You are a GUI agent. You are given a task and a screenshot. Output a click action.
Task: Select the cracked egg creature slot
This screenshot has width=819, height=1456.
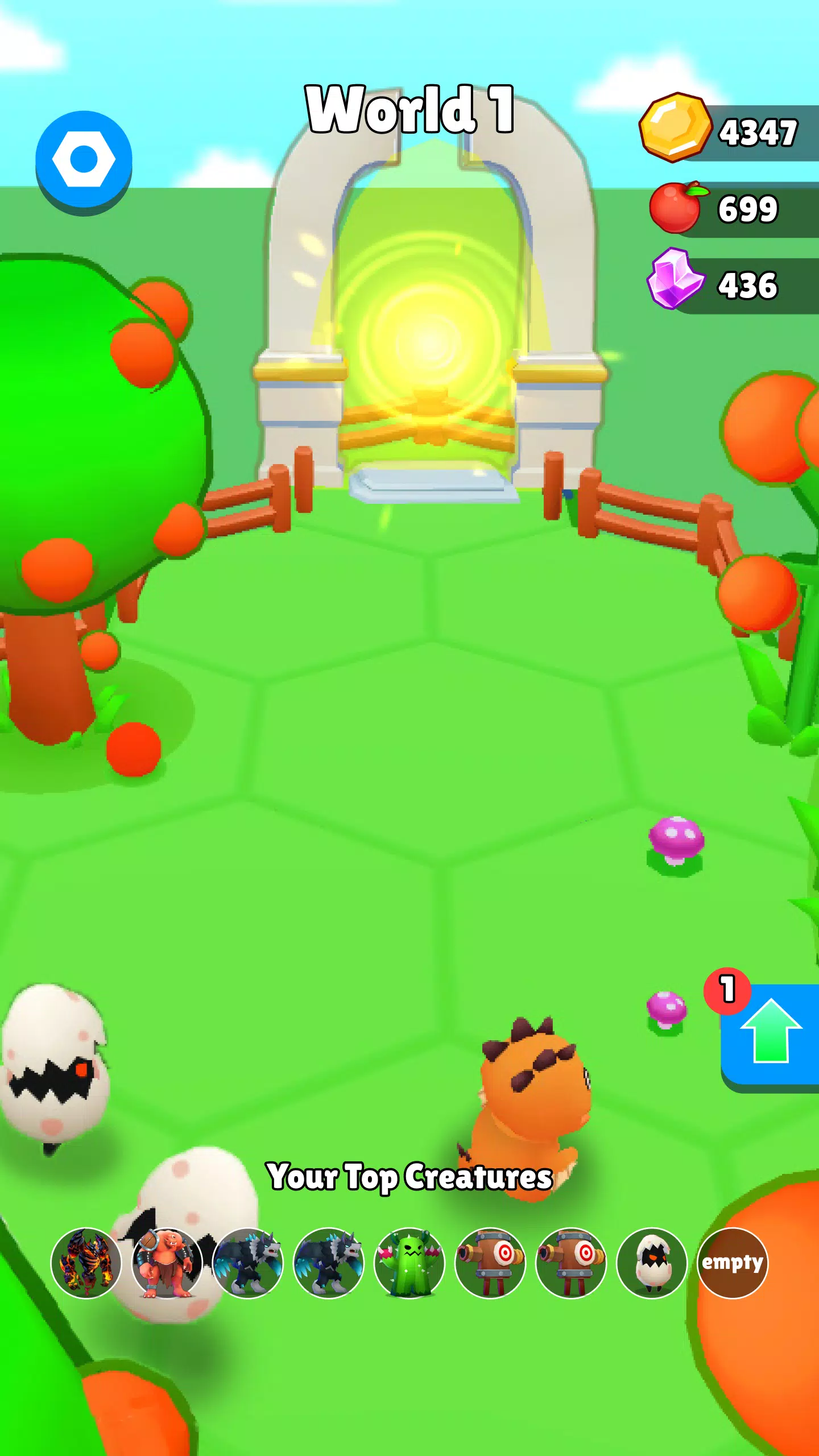(652, 1263)
